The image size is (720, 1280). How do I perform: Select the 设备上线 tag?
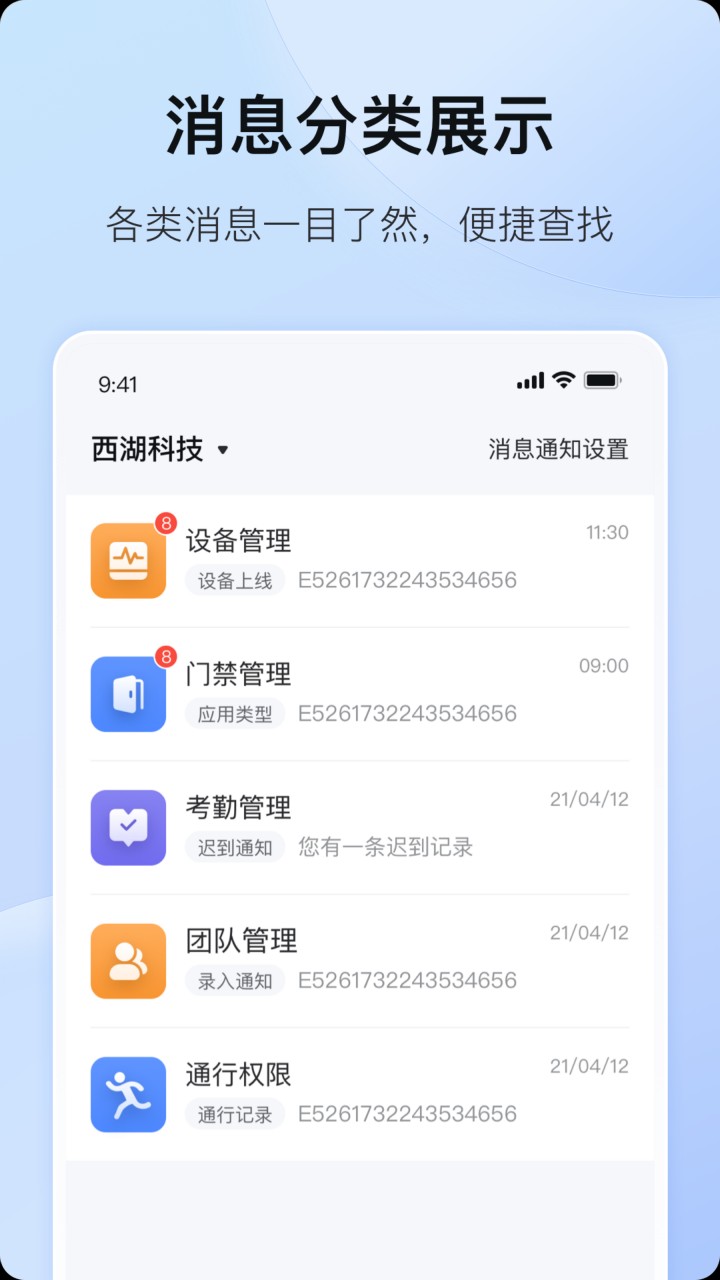coord(235,580)
